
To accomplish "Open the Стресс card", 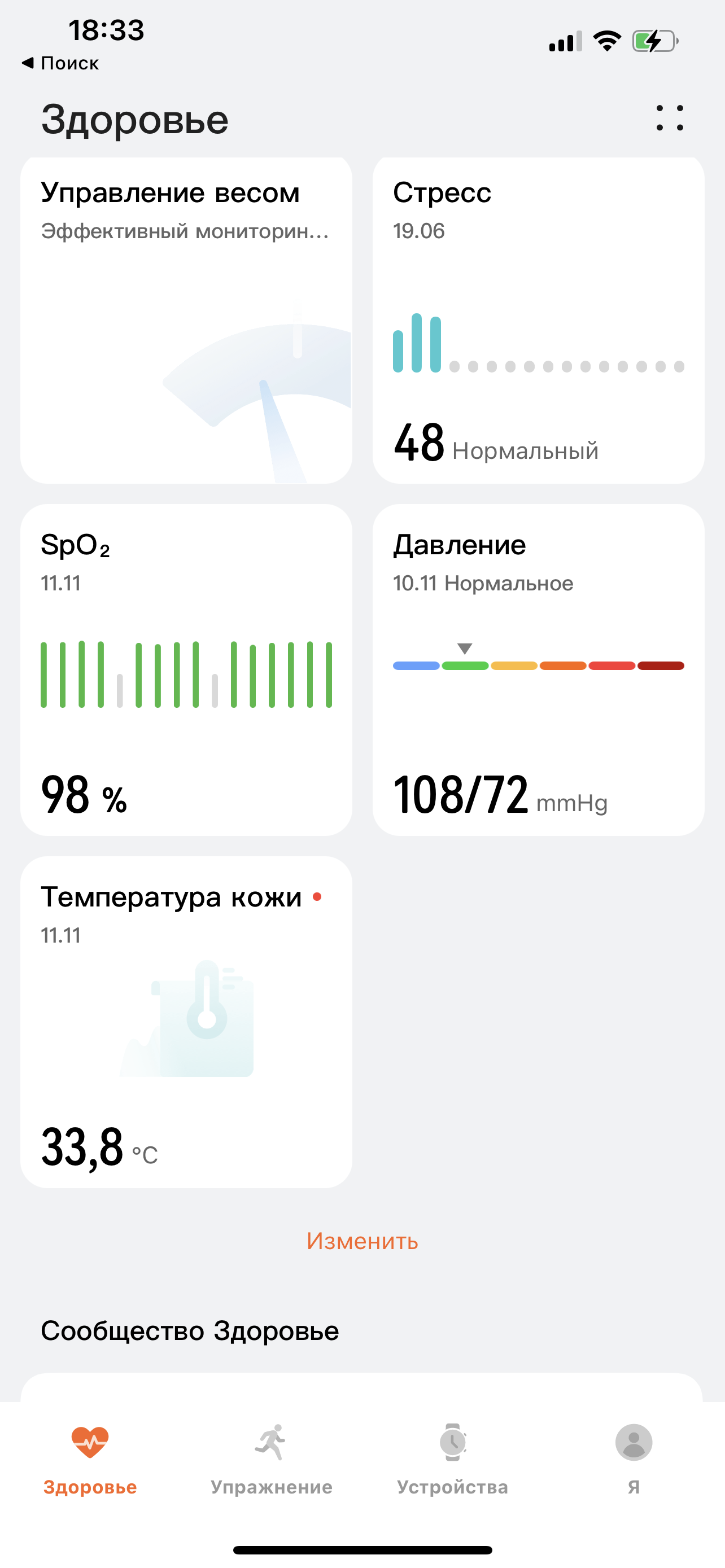I will click(x=538, y=321).
